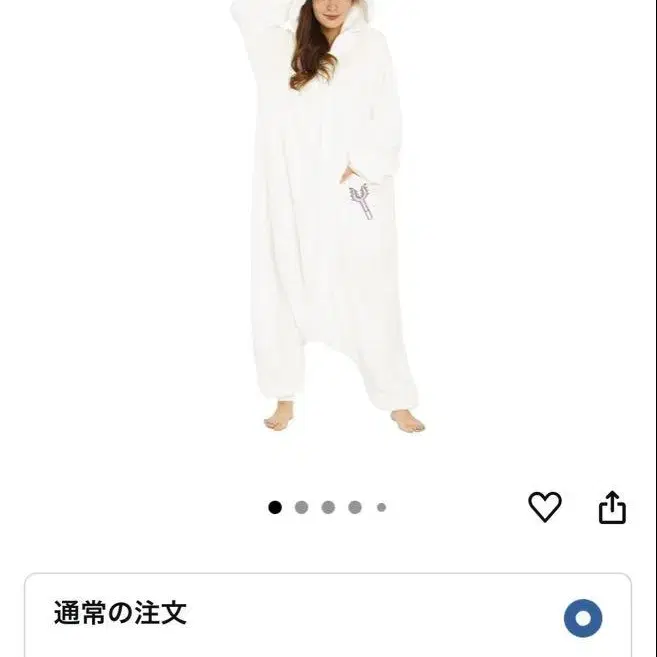This screenshot has width=657, height=657.
Task: Share this product
Action: (x=612, y=508)
